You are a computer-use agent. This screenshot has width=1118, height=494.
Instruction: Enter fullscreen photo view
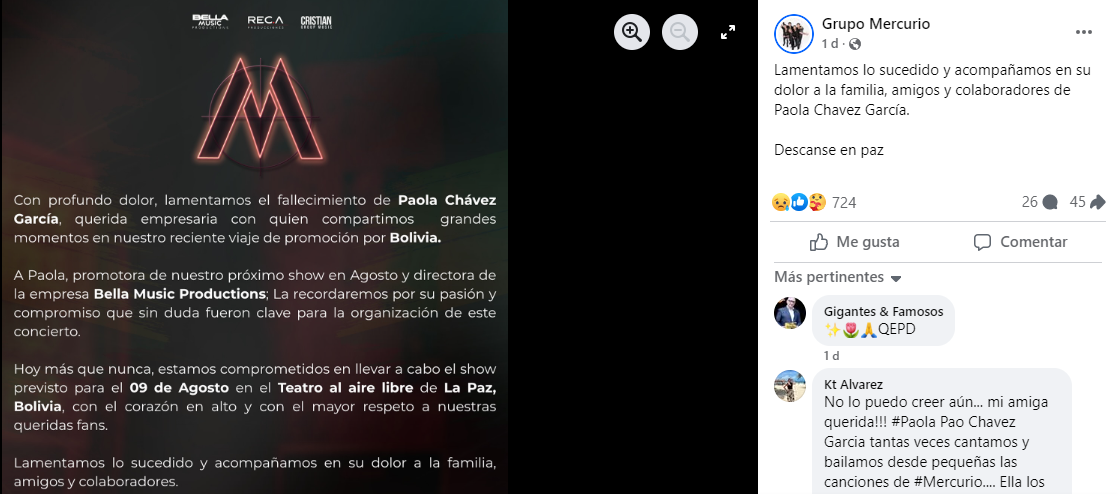[728, 32]
